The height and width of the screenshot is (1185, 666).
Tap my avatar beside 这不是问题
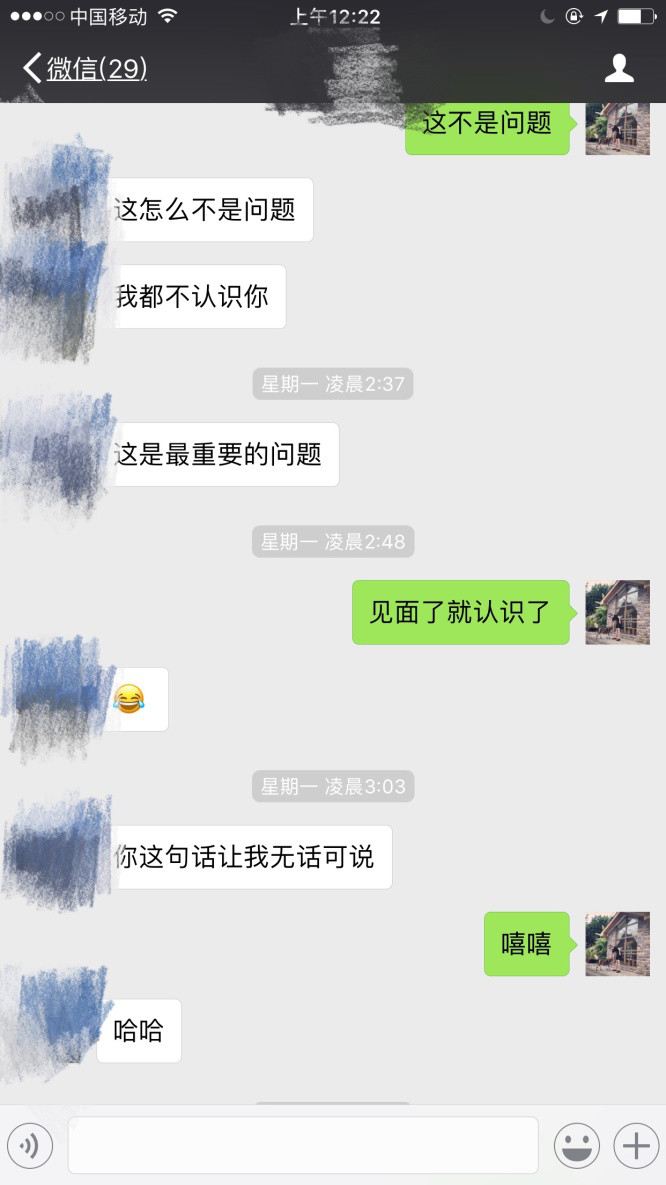(x=618, y=128)
